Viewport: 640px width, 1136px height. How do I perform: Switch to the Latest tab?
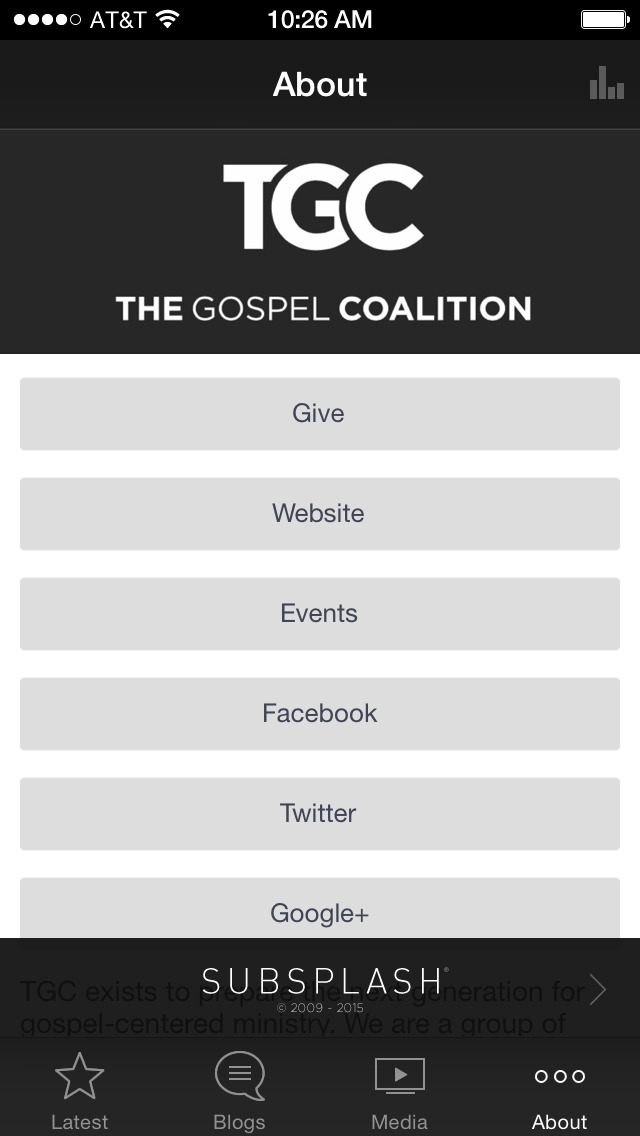tap(80, 1090)
